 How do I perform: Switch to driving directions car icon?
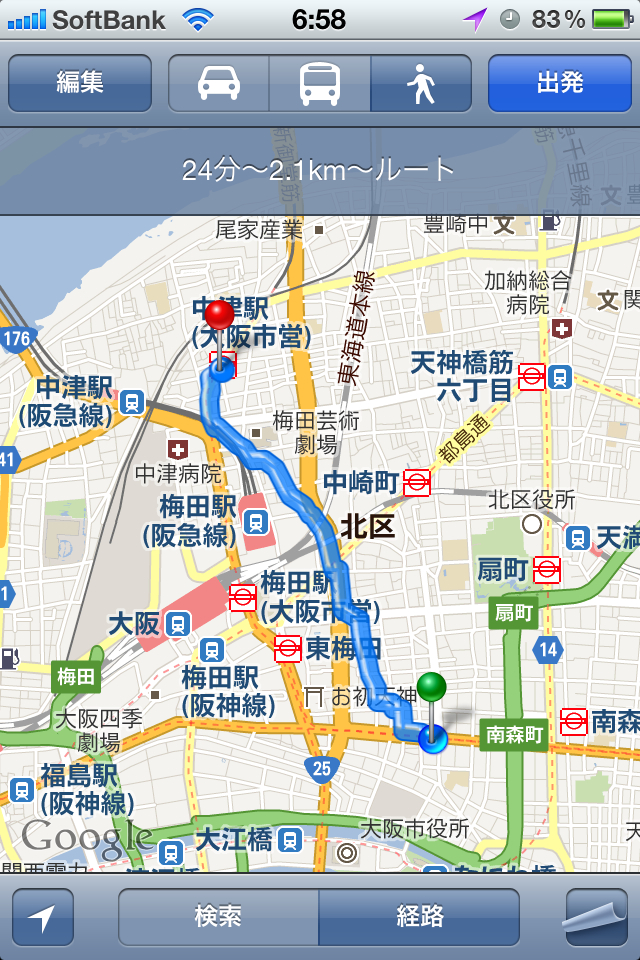(219, 83)
